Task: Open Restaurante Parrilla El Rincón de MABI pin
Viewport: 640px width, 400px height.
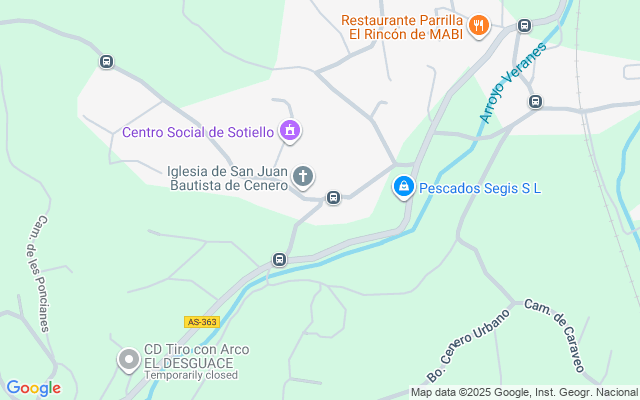Action: [x=479, y=25]
